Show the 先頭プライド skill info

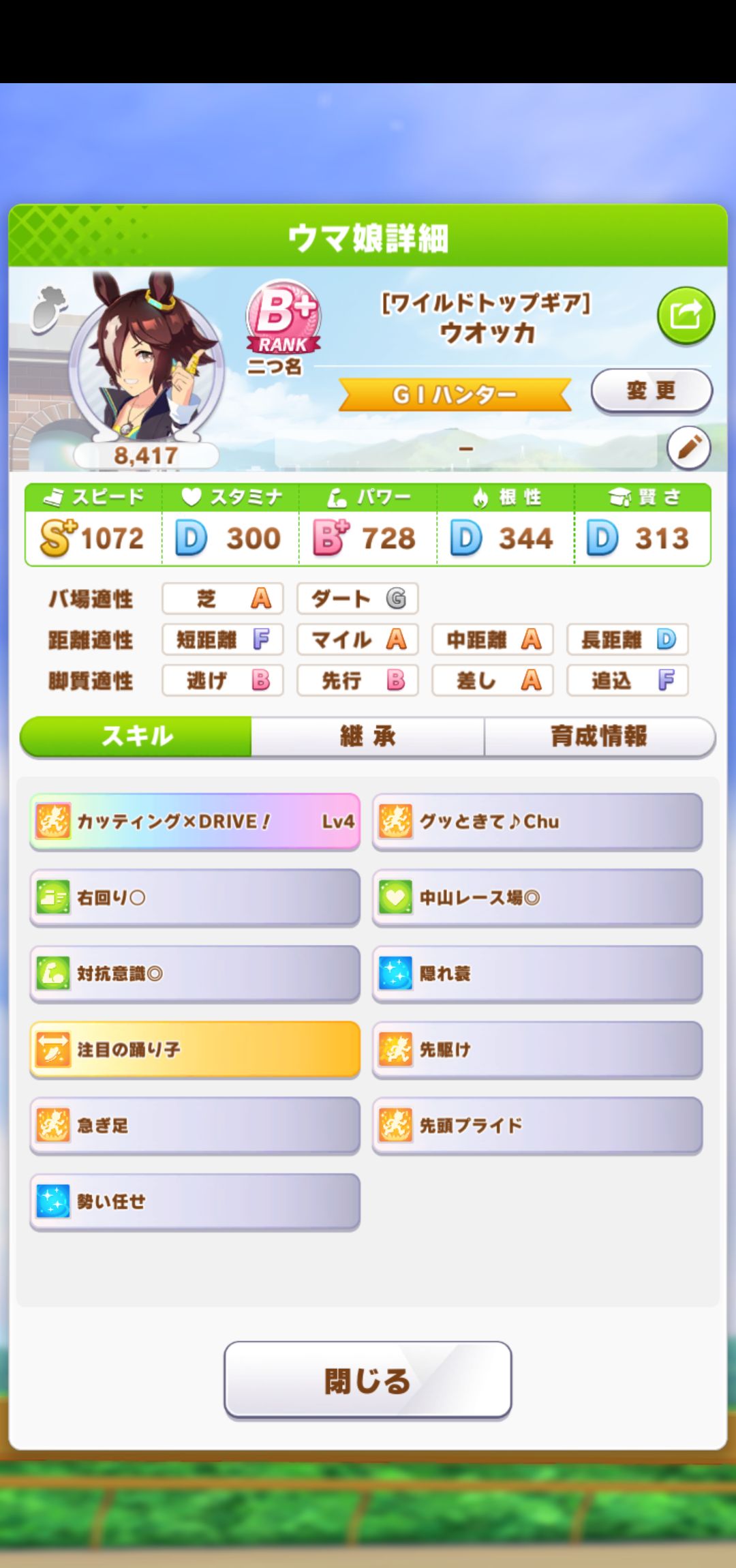537,1125
